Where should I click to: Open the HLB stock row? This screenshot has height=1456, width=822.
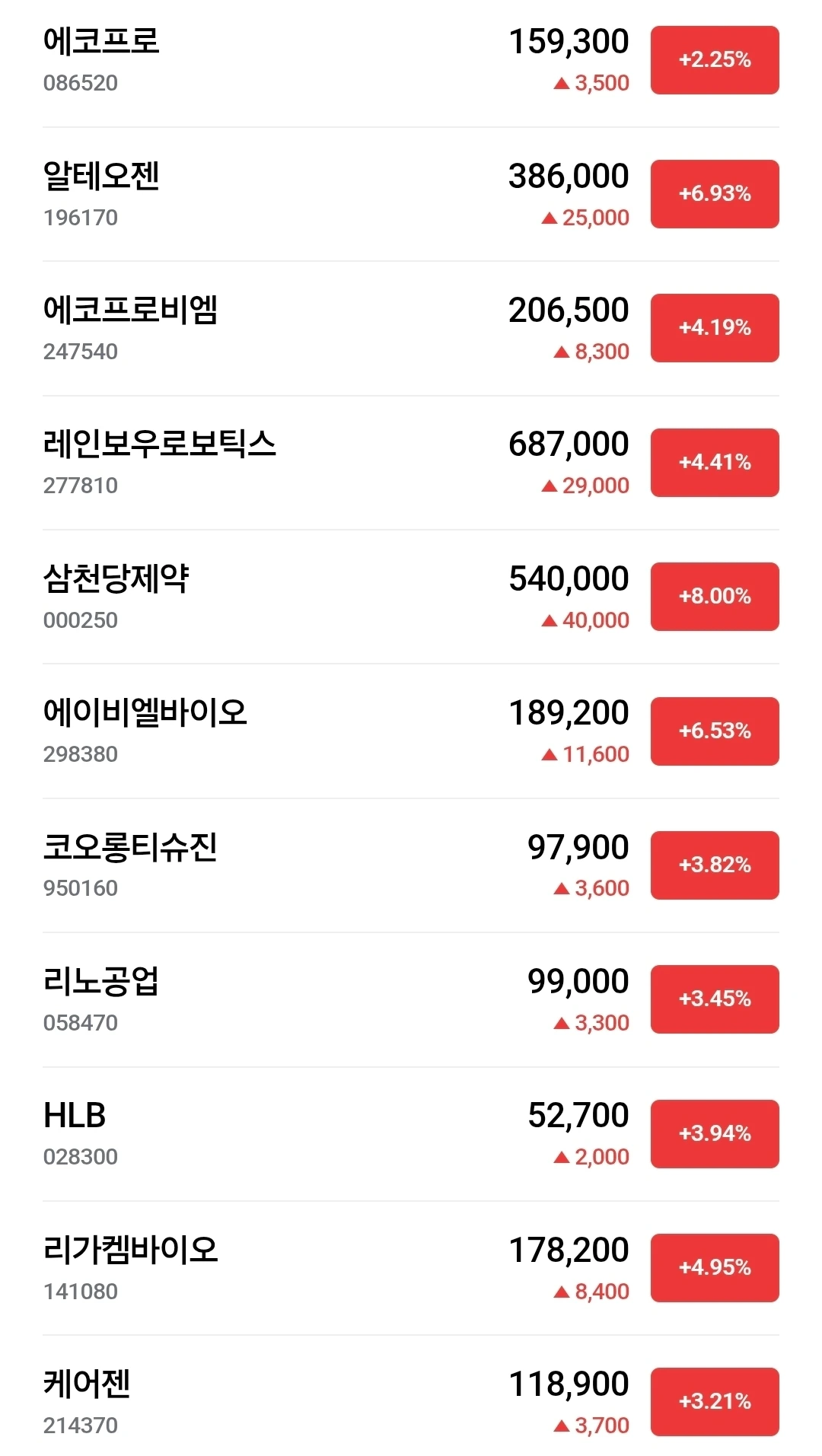(411, 1134)
